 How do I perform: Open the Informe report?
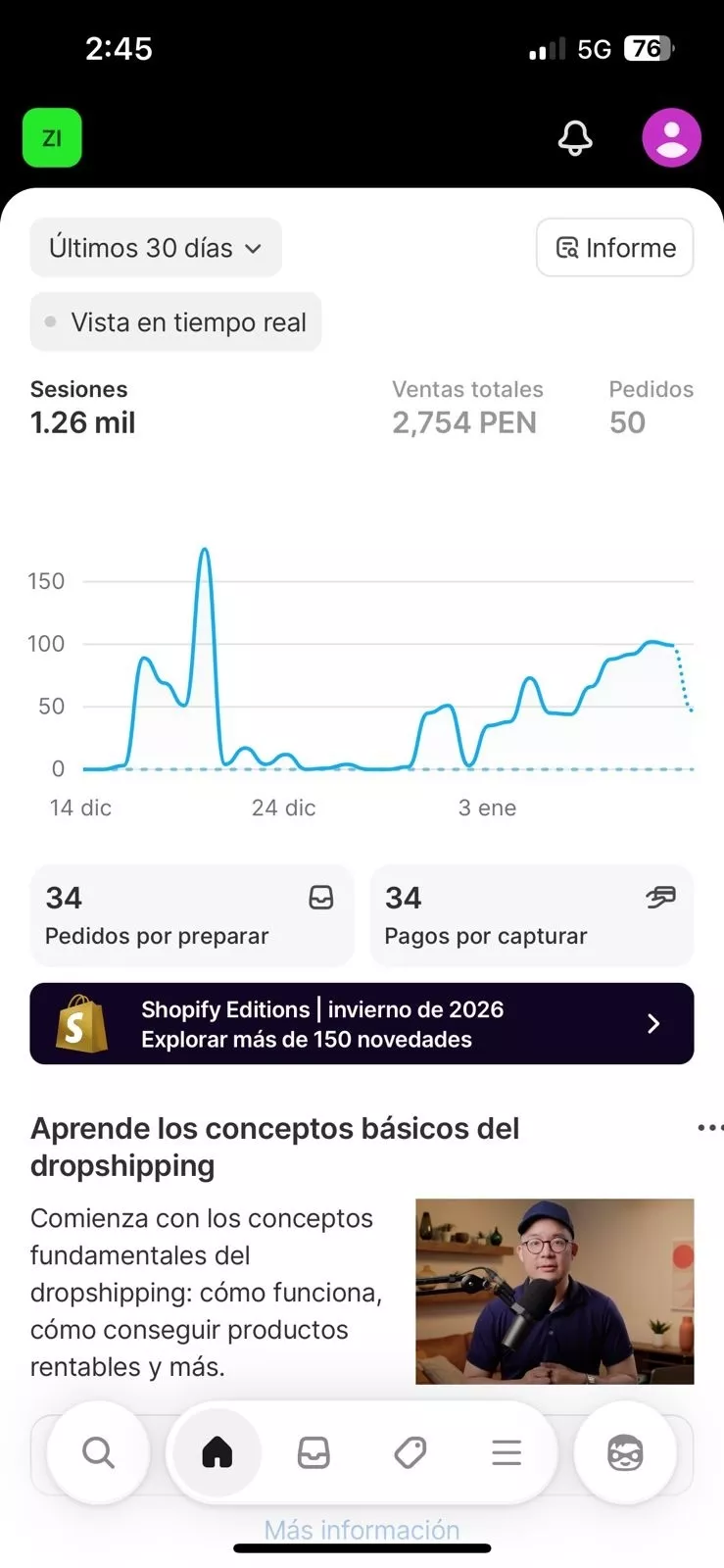point(615,248)
